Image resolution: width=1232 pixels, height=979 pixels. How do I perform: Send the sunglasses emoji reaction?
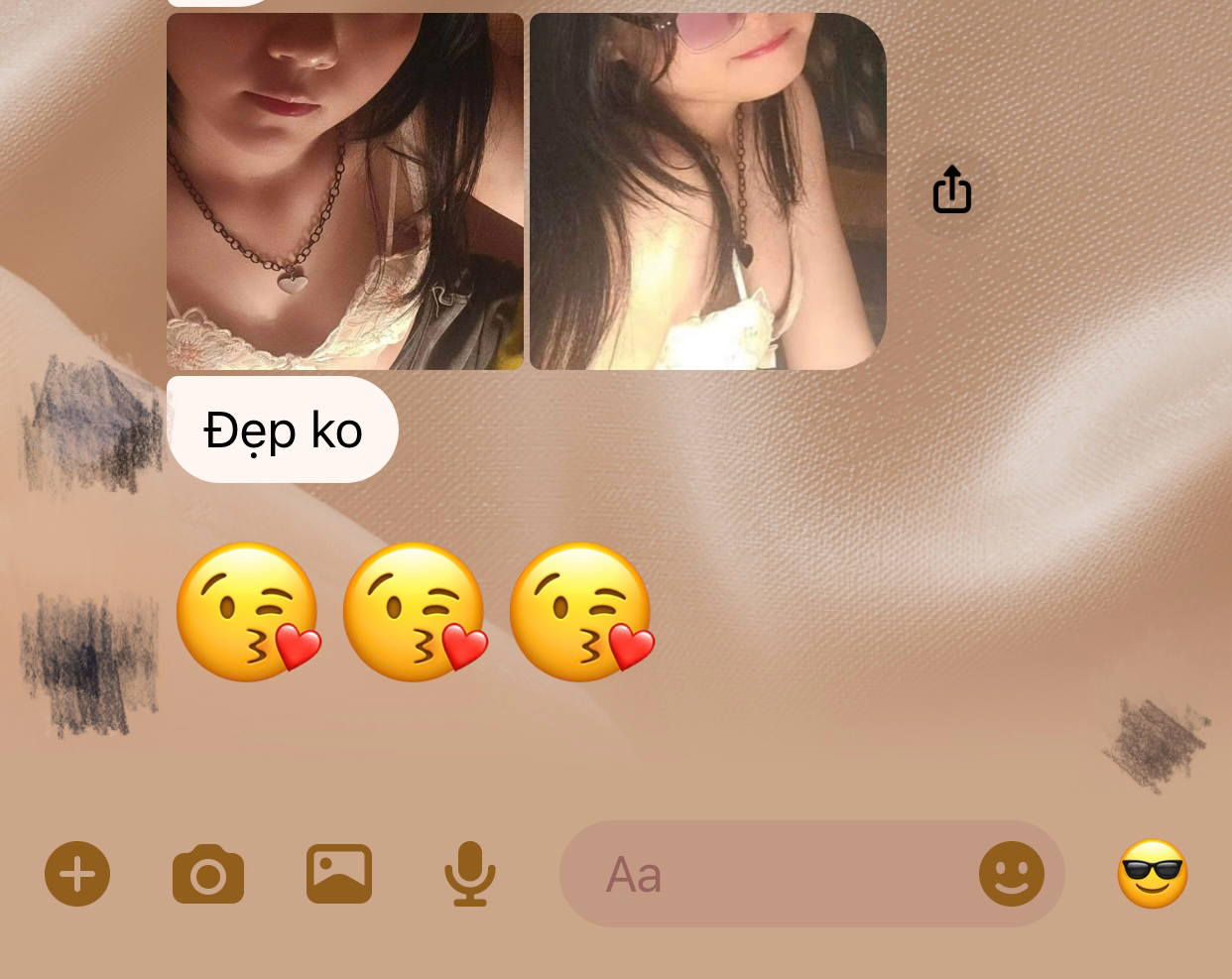[1152, 874]
